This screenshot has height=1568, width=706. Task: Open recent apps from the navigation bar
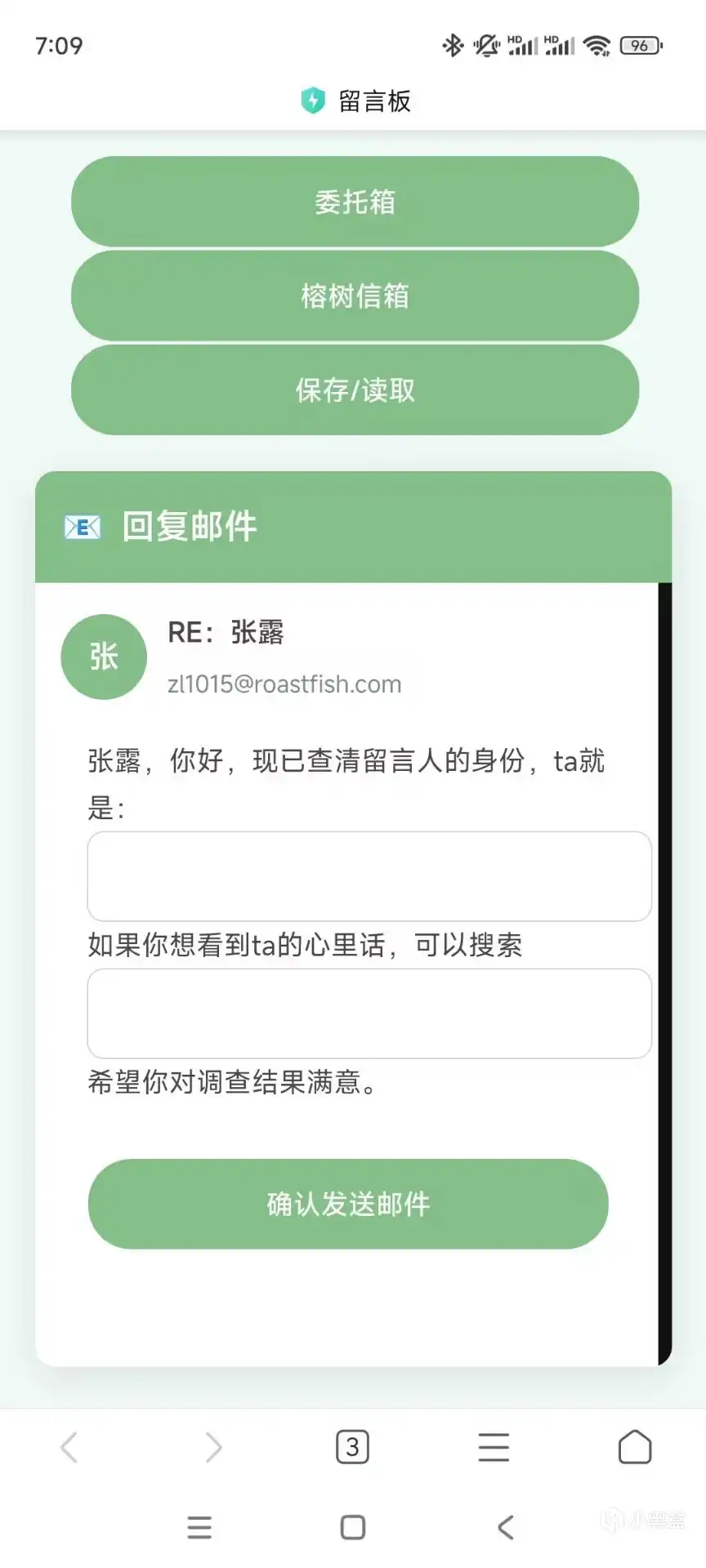[x=199, y=1527]
